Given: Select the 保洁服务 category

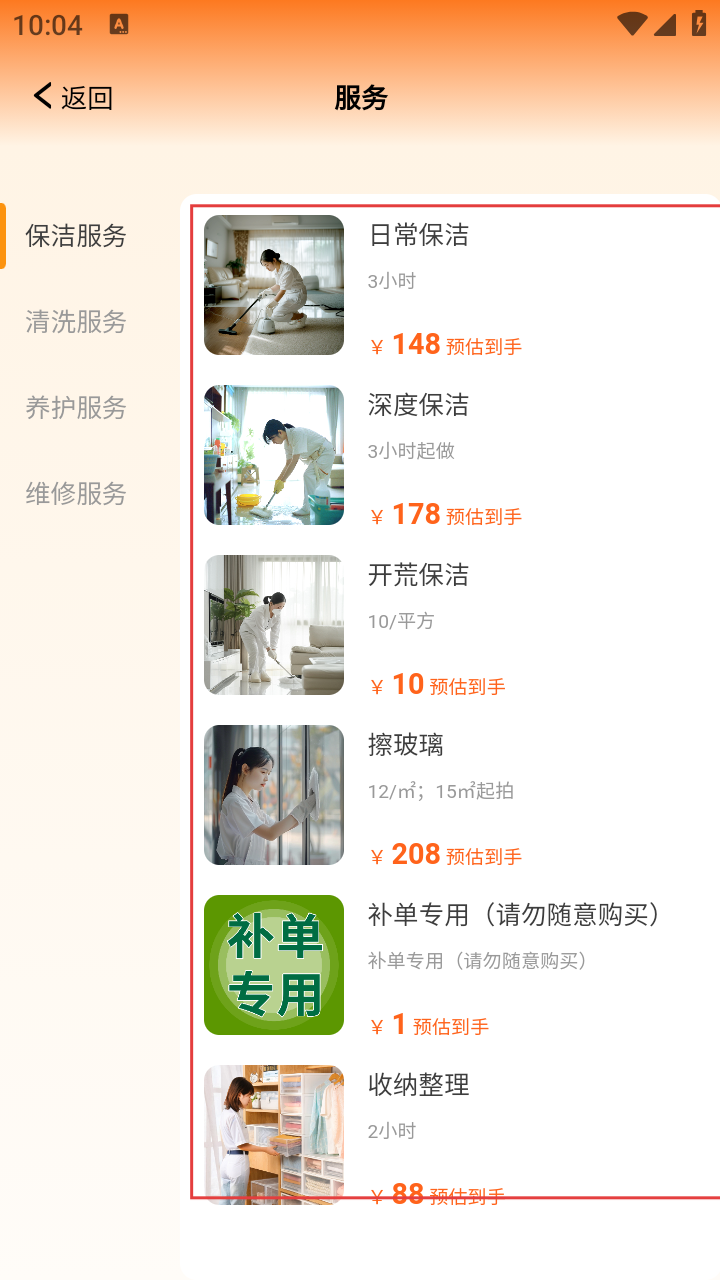Looking at the screenshot, I should [76, 236].
